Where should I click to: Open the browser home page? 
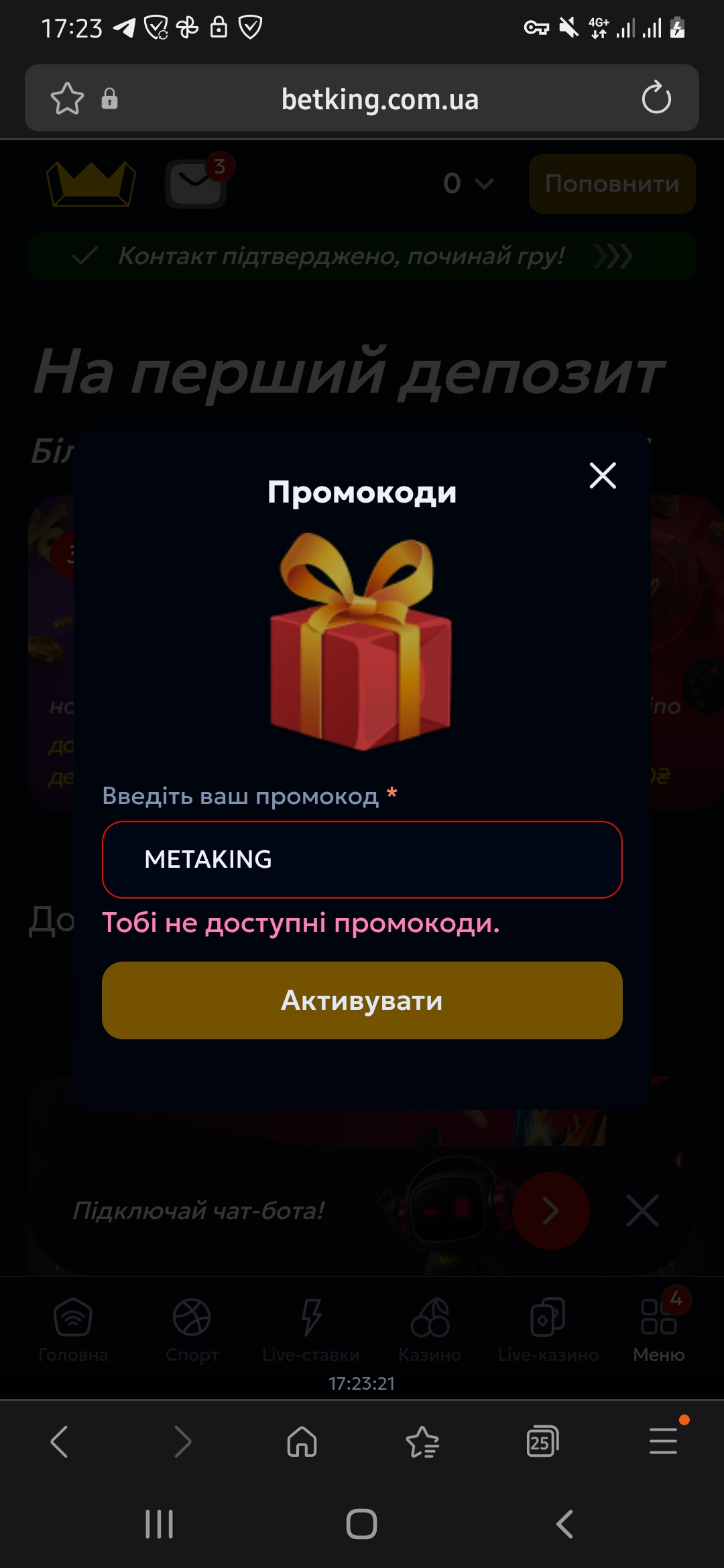(302, 1441)
